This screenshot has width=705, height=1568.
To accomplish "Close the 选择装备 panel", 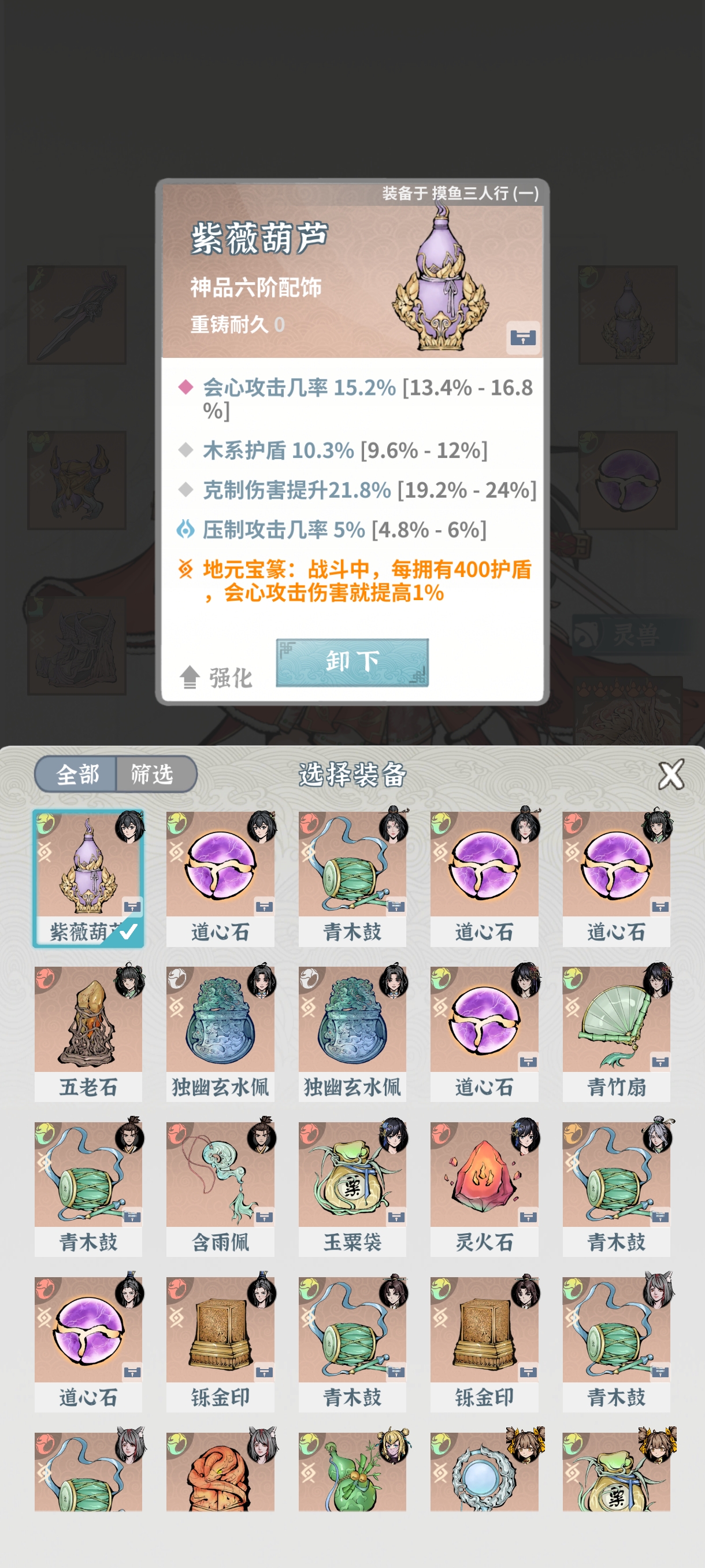I will [671, 774].
